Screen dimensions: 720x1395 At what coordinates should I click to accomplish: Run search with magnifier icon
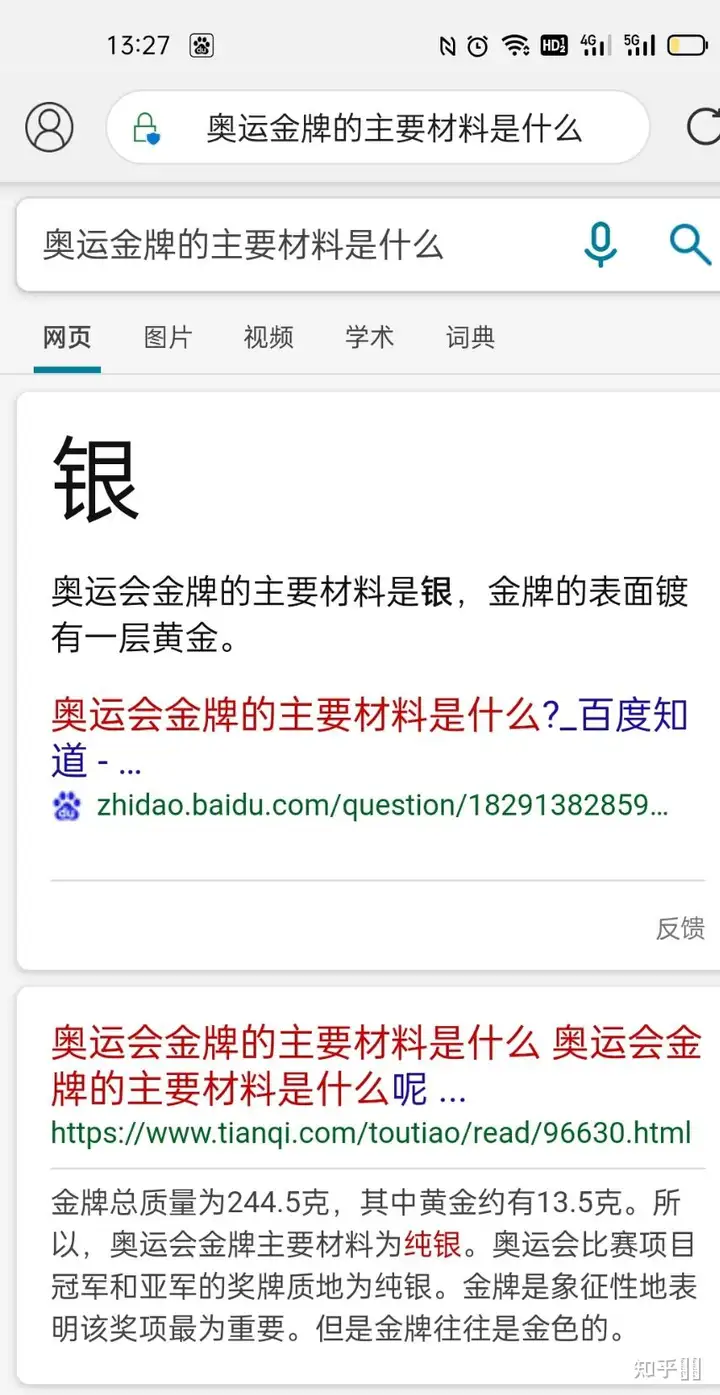[690, 244]
